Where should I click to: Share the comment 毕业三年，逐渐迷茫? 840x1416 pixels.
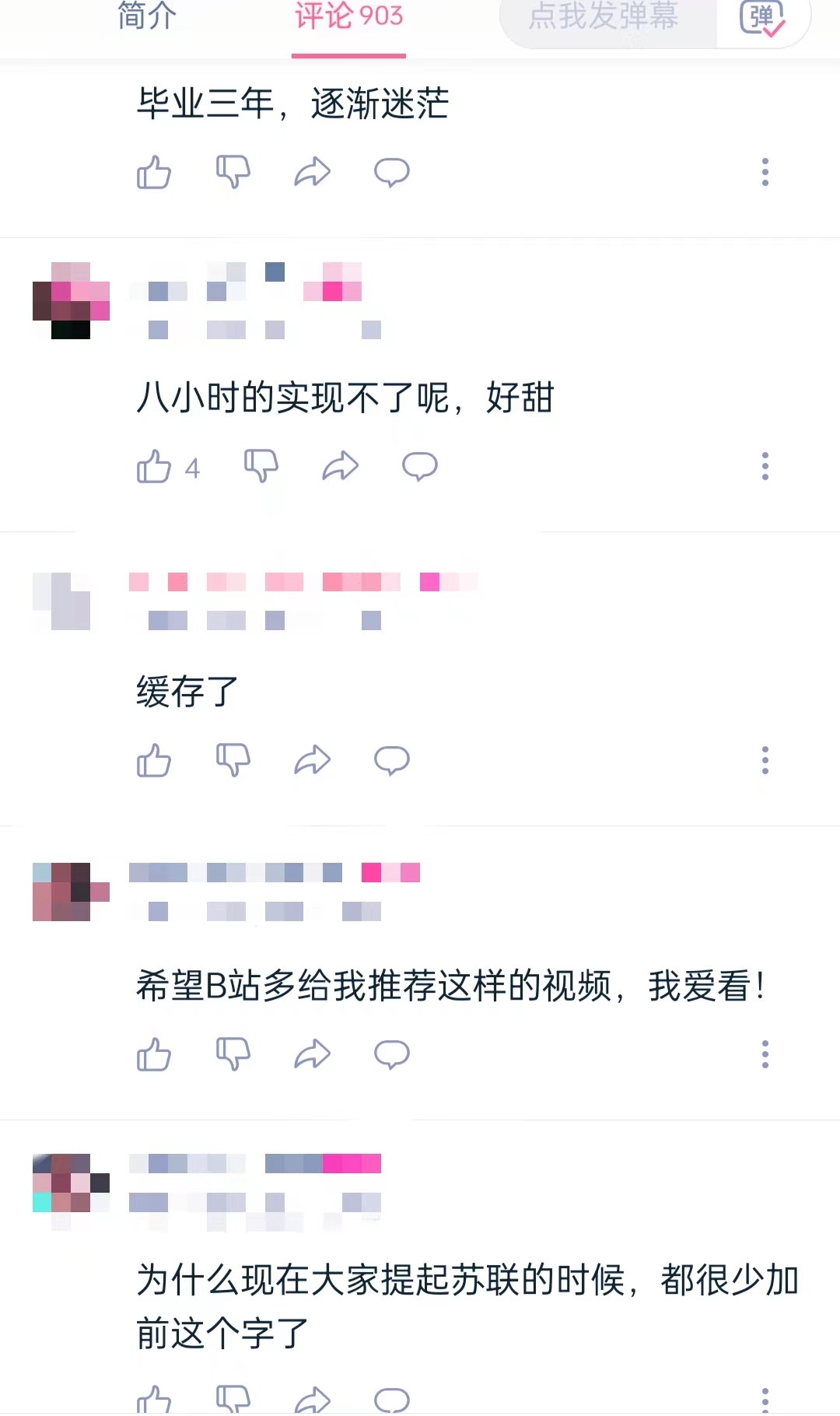[313, 172]
